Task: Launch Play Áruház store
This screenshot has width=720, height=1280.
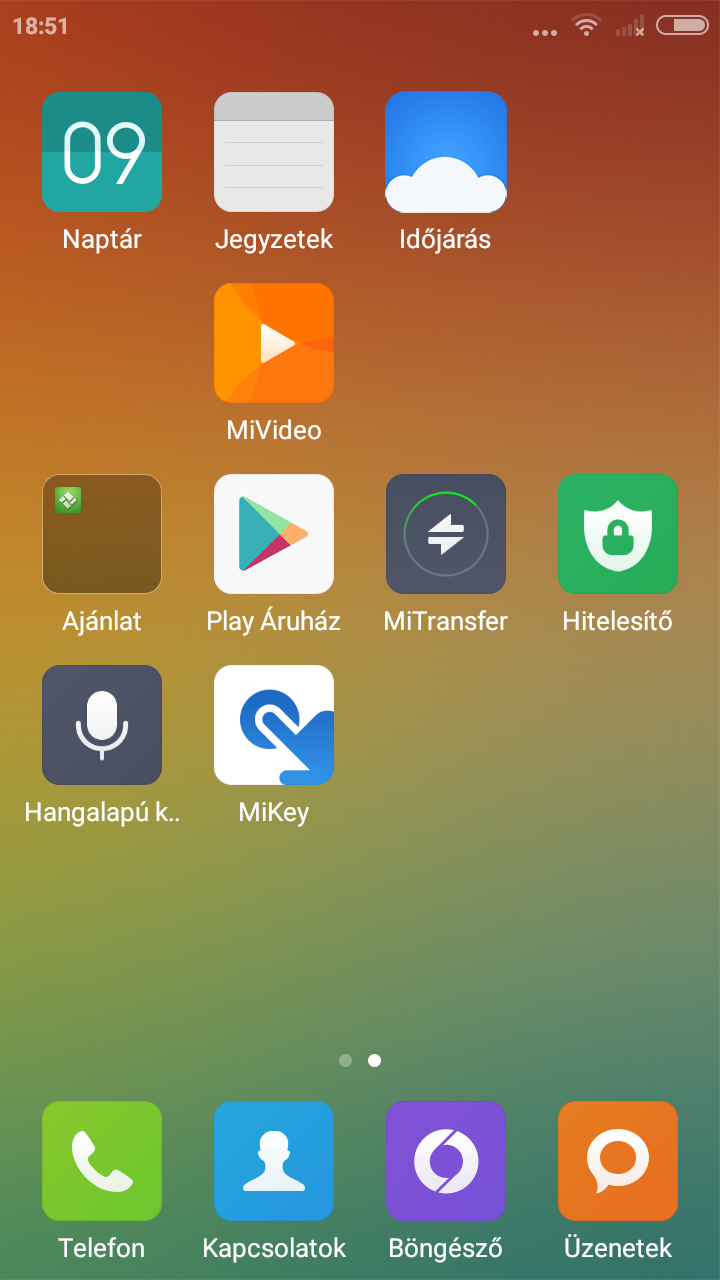Action: pos(274,534)
